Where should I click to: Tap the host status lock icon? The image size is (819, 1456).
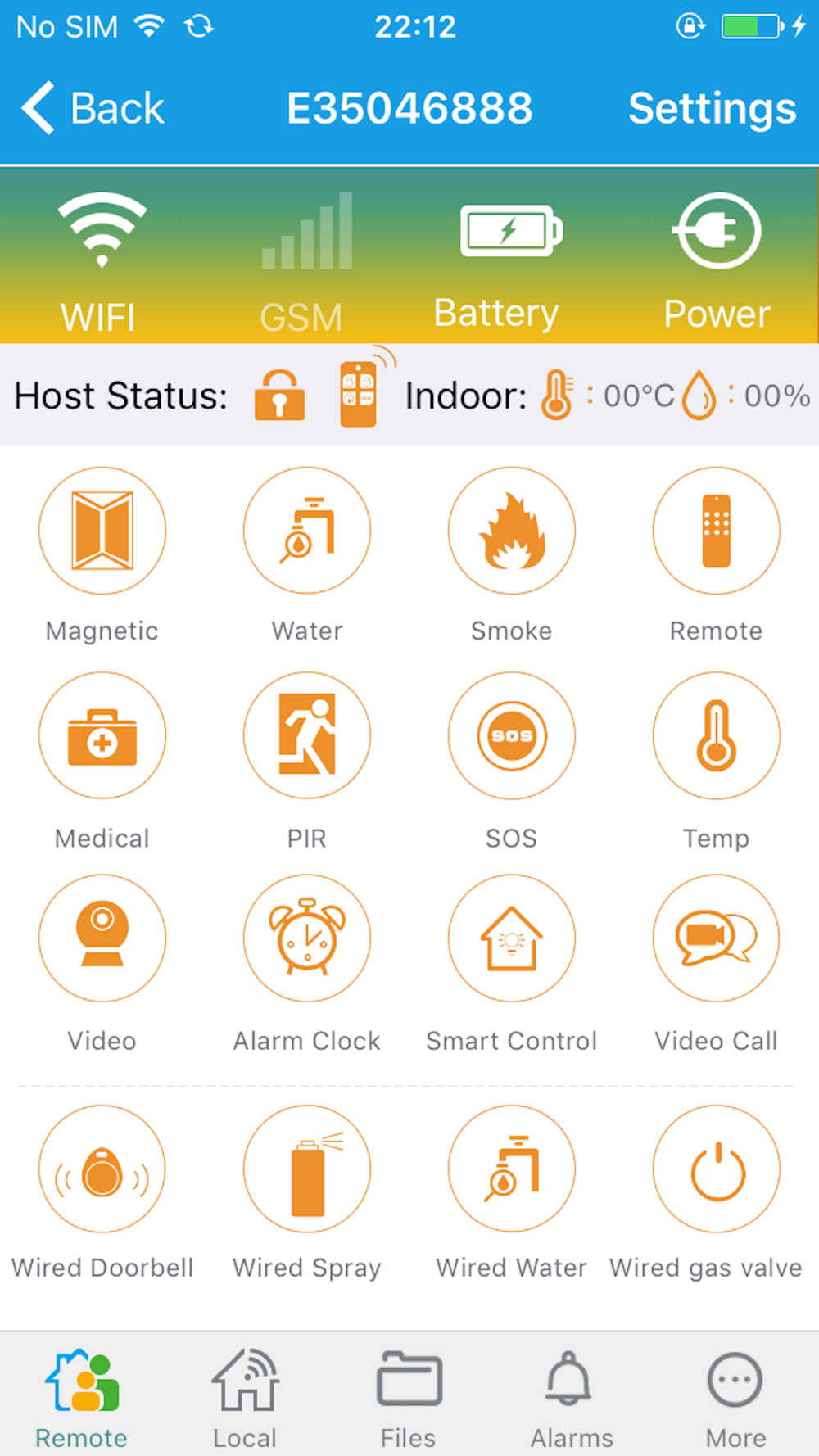click(x=279, y=395)
